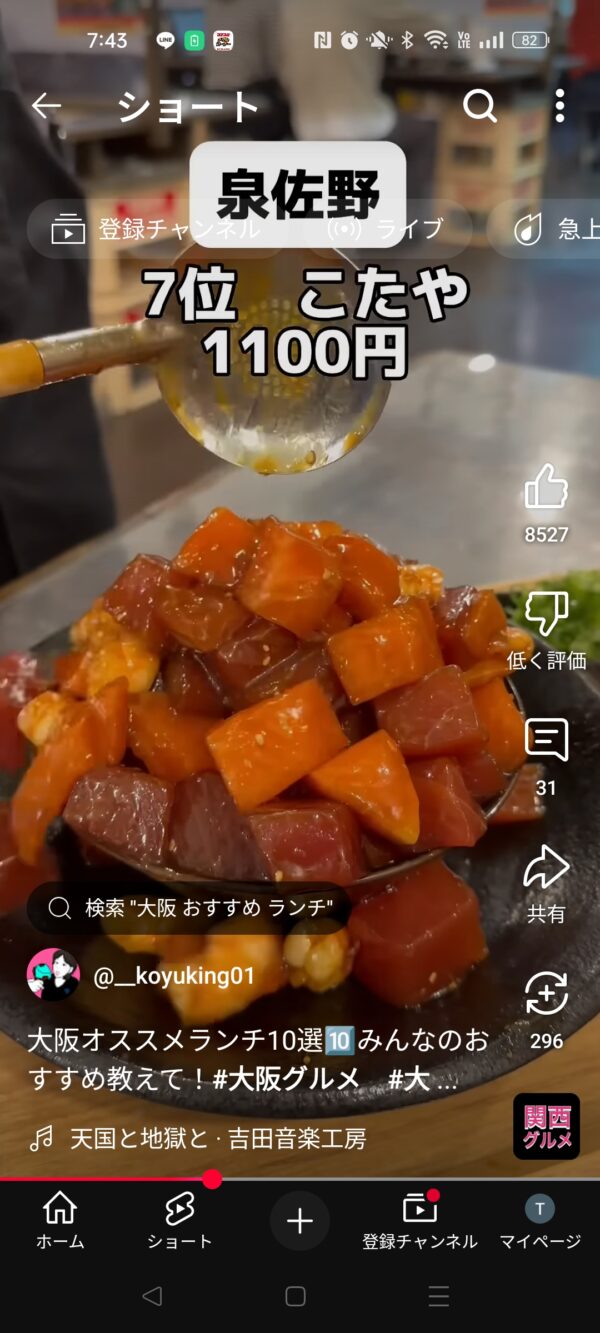The image size is (600, 1333).
Task: Dislike the video with 低く評価
Action: click(546, 615)
